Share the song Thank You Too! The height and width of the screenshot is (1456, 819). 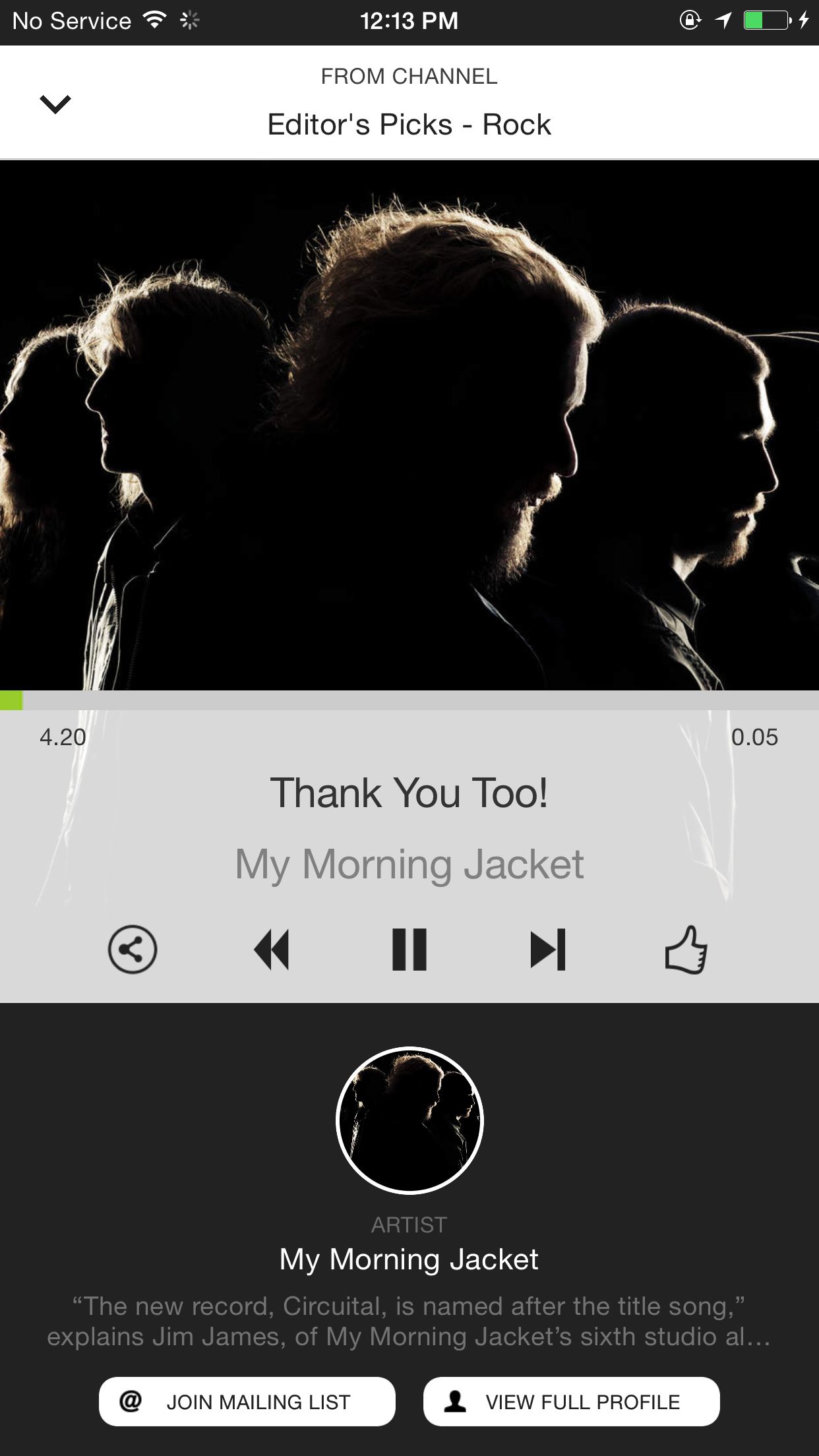coord(133,950)
